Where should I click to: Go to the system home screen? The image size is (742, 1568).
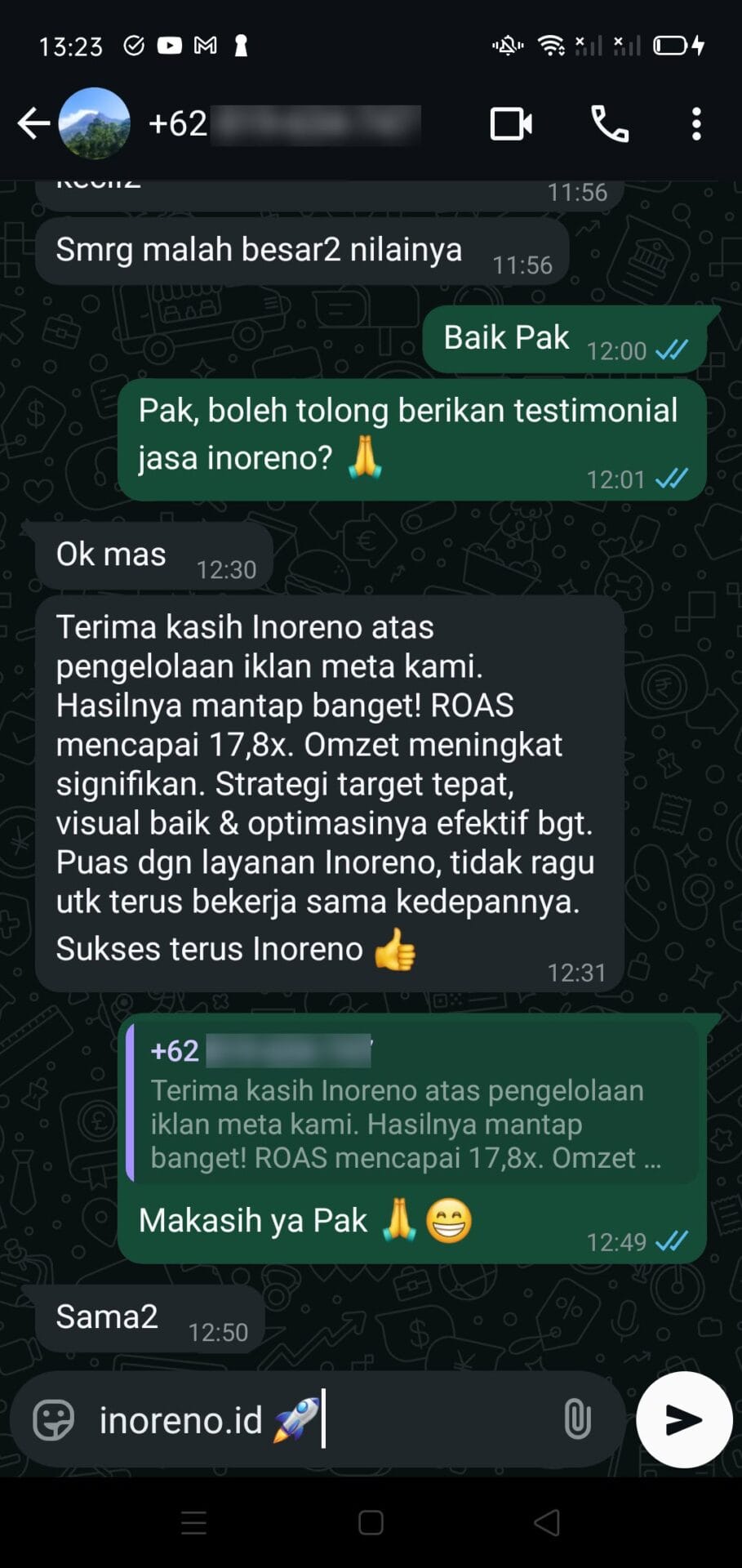point(371,1522)
